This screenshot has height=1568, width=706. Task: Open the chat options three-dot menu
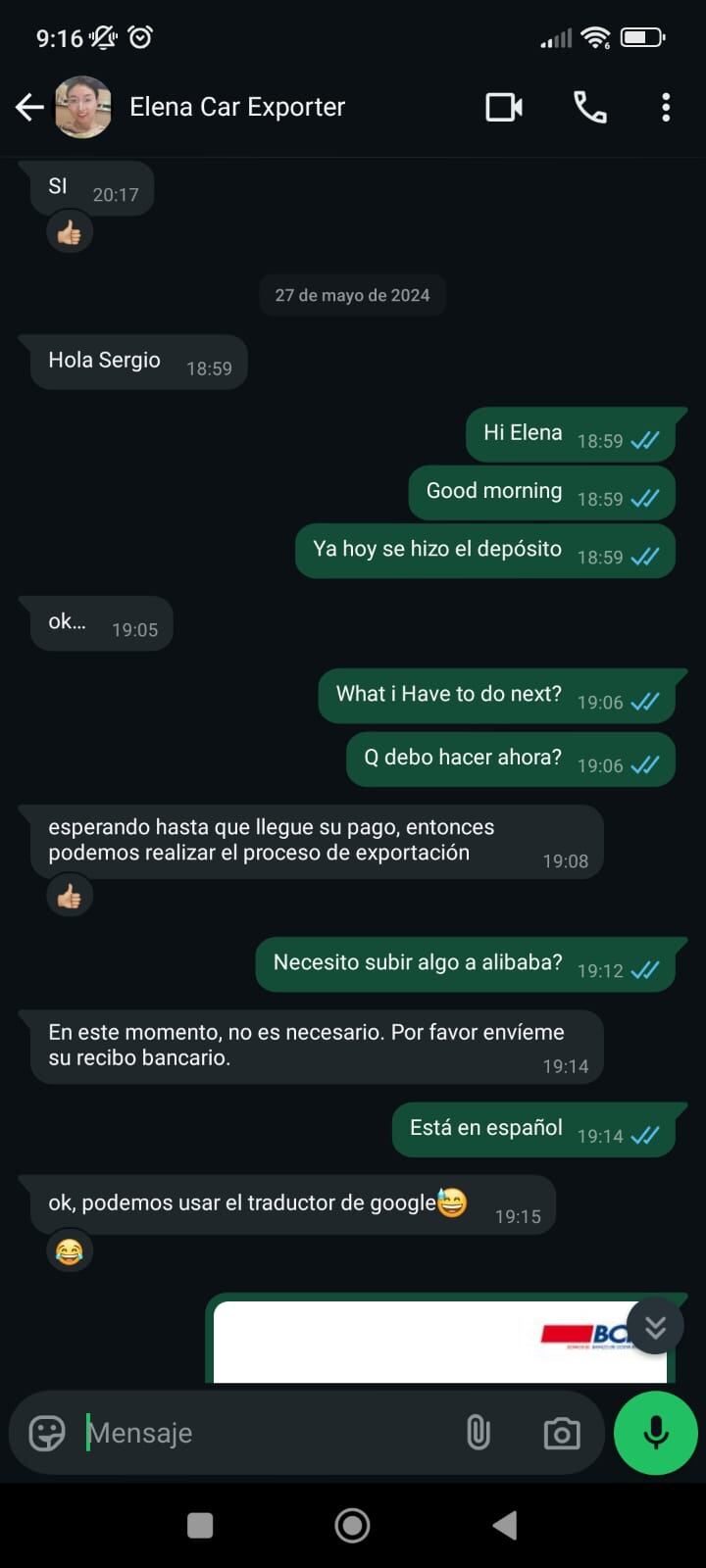pos(666,108)
